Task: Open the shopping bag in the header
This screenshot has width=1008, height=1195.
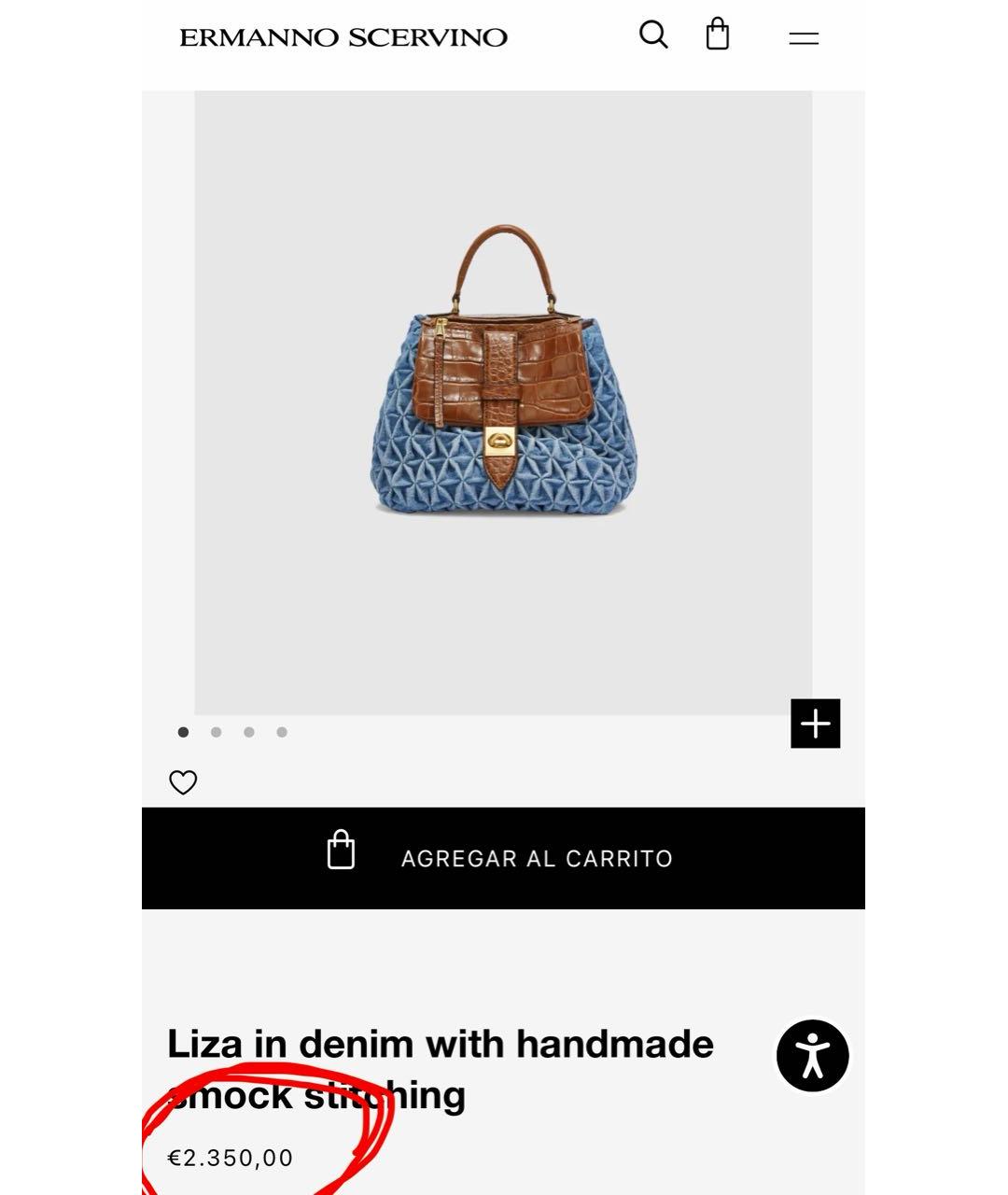Action: click(x=717, y=35)
